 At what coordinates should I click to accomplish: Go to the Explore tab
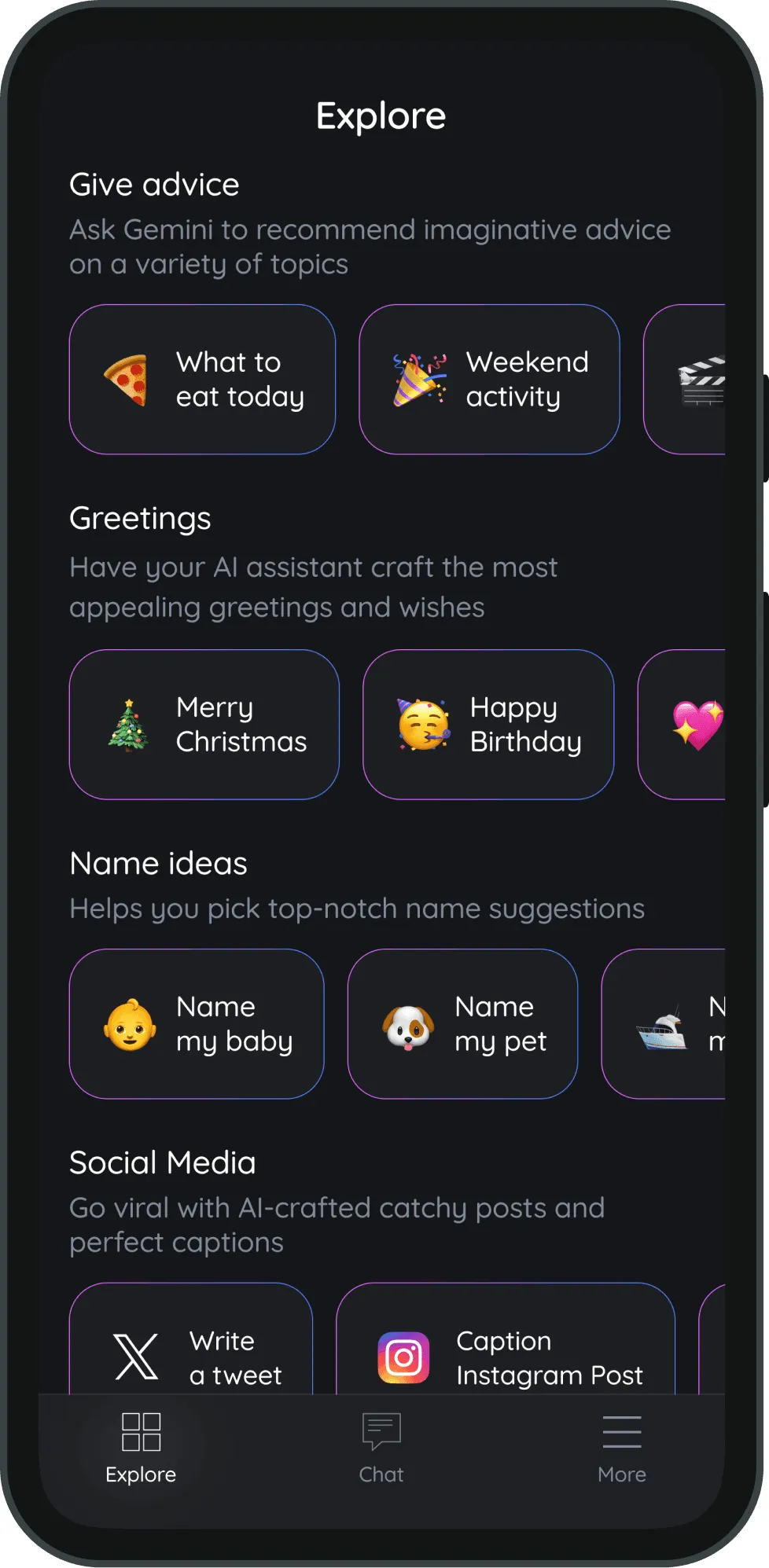click(141, 1446)
